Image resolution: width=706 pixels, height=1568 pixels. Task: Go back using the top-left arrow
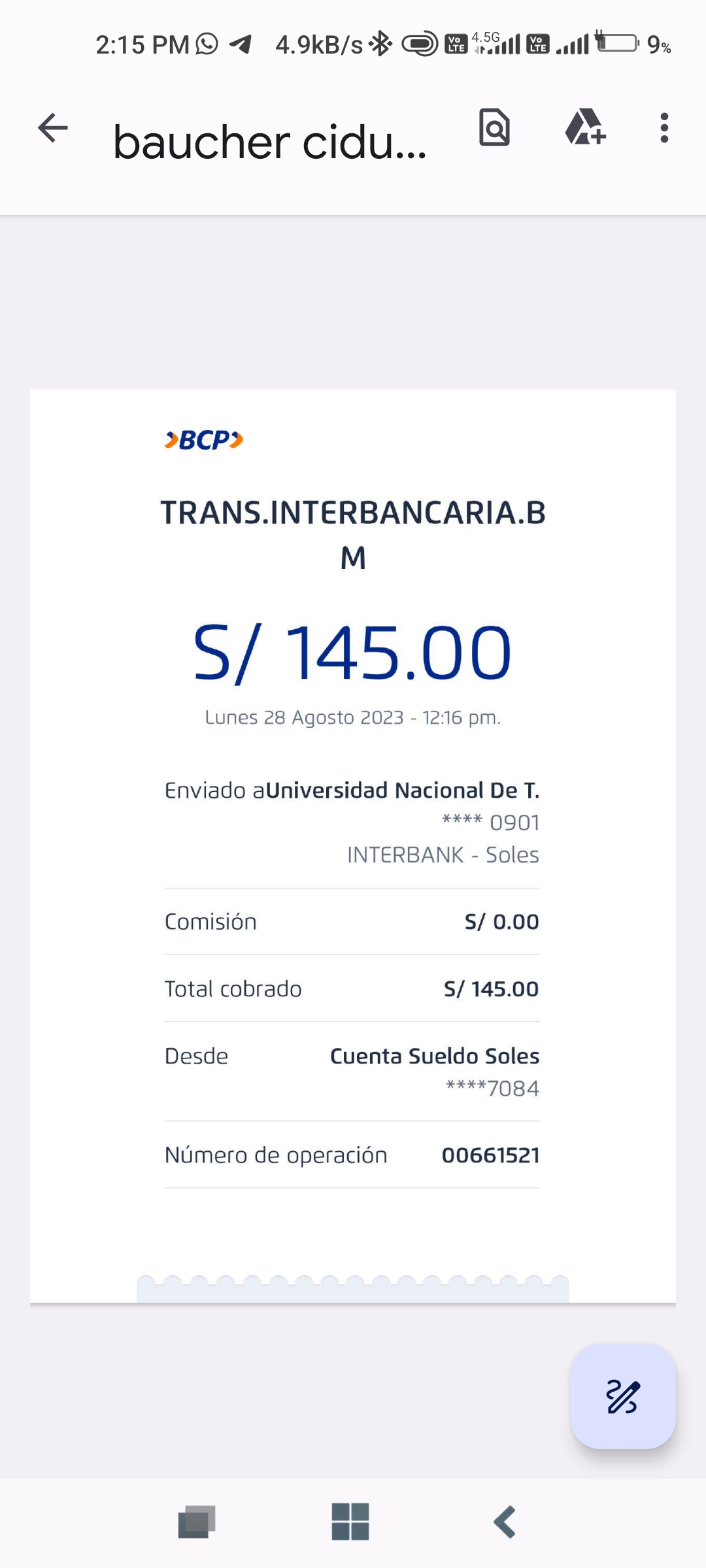tap(53, 127)
